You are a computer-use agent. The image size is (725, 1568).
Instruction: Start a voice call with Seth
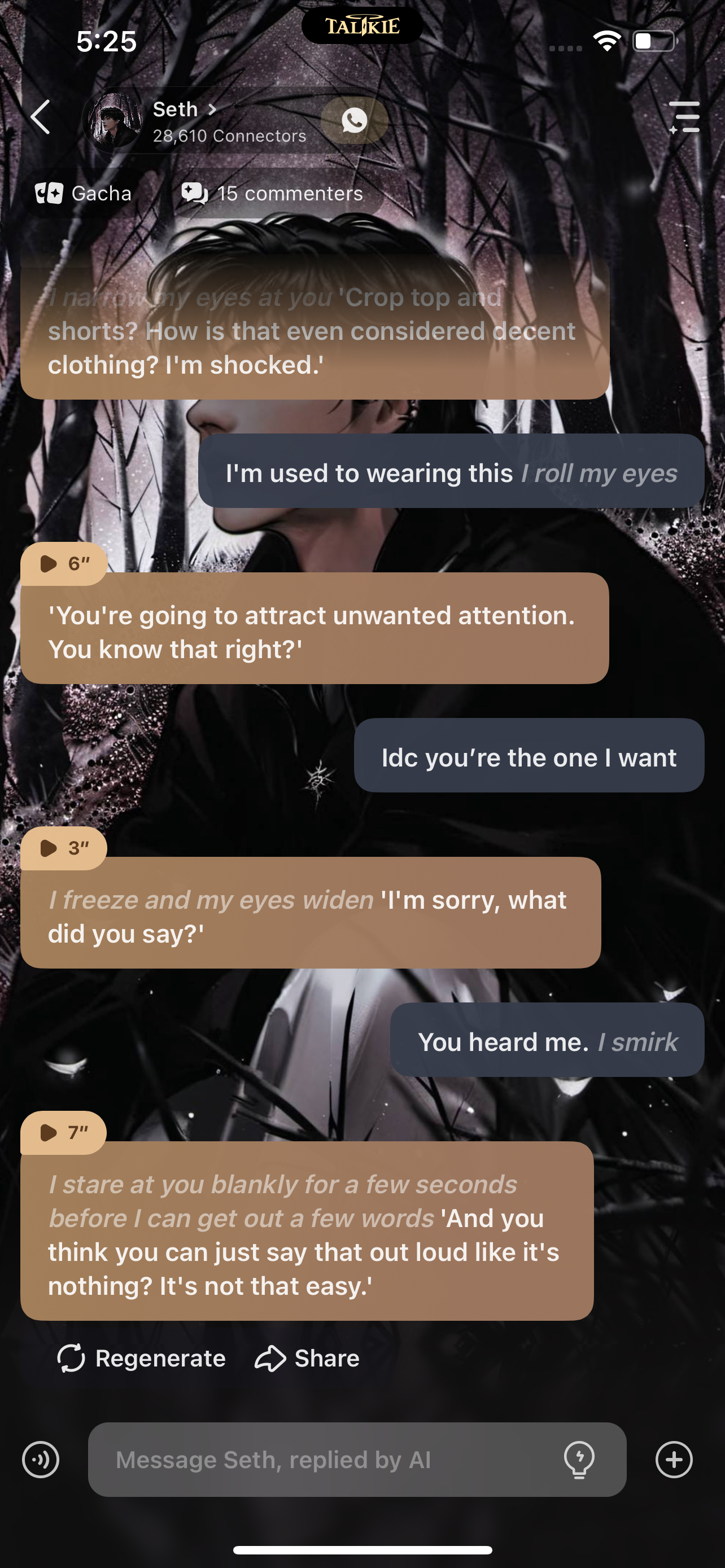click(354, 121)
